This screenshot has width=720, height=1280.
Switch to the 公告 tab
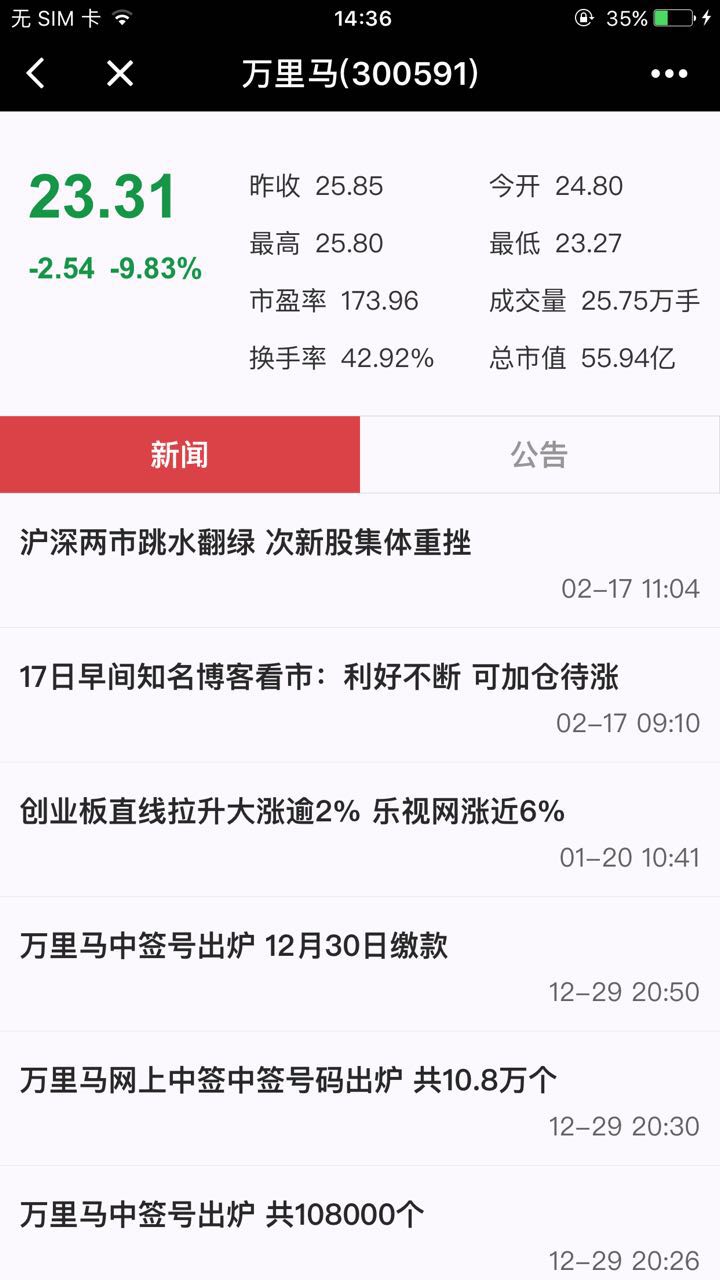point(539,455)
